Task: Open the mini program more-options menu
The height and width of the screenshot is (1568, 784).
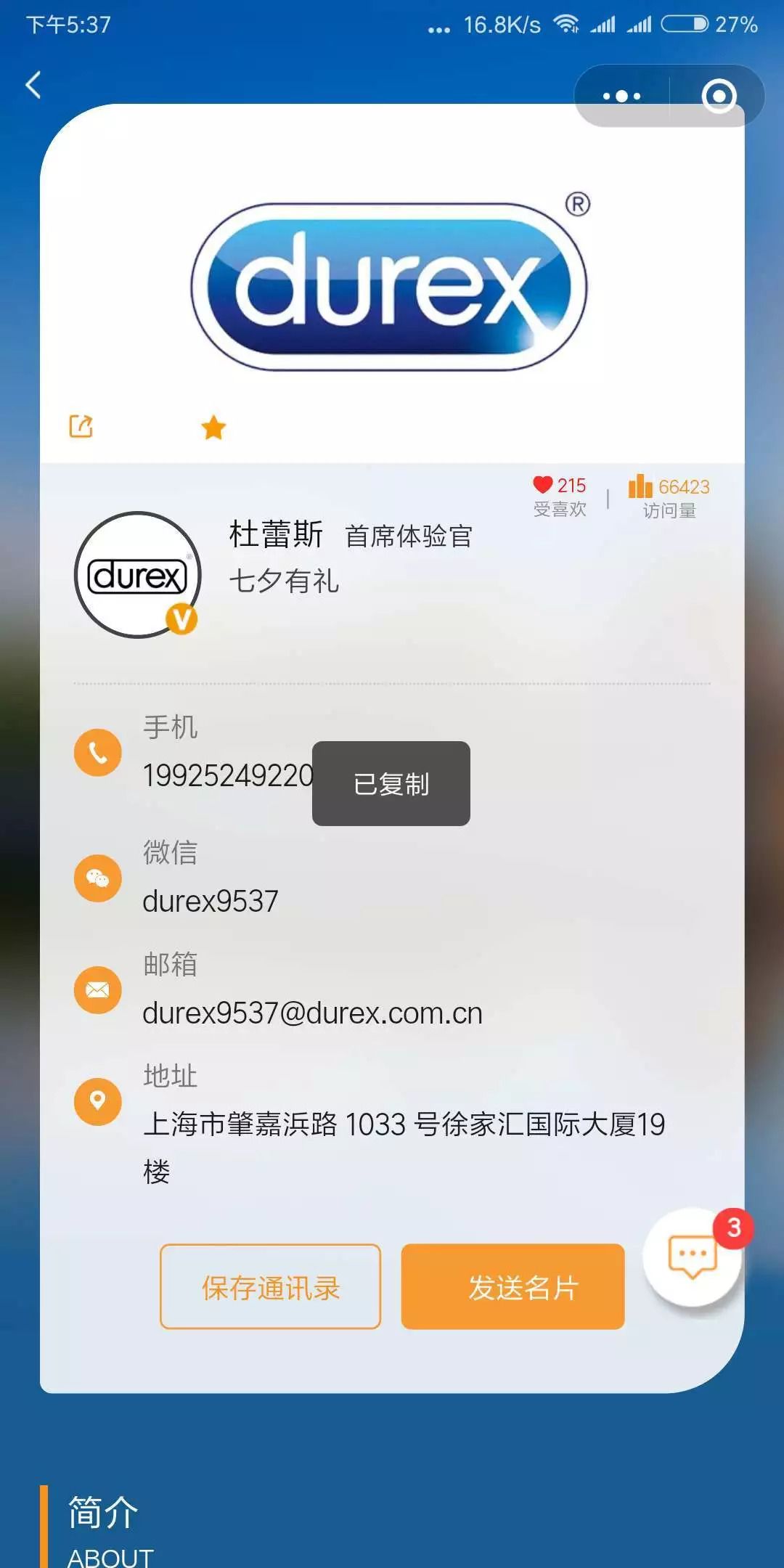Action: [621, 96]
